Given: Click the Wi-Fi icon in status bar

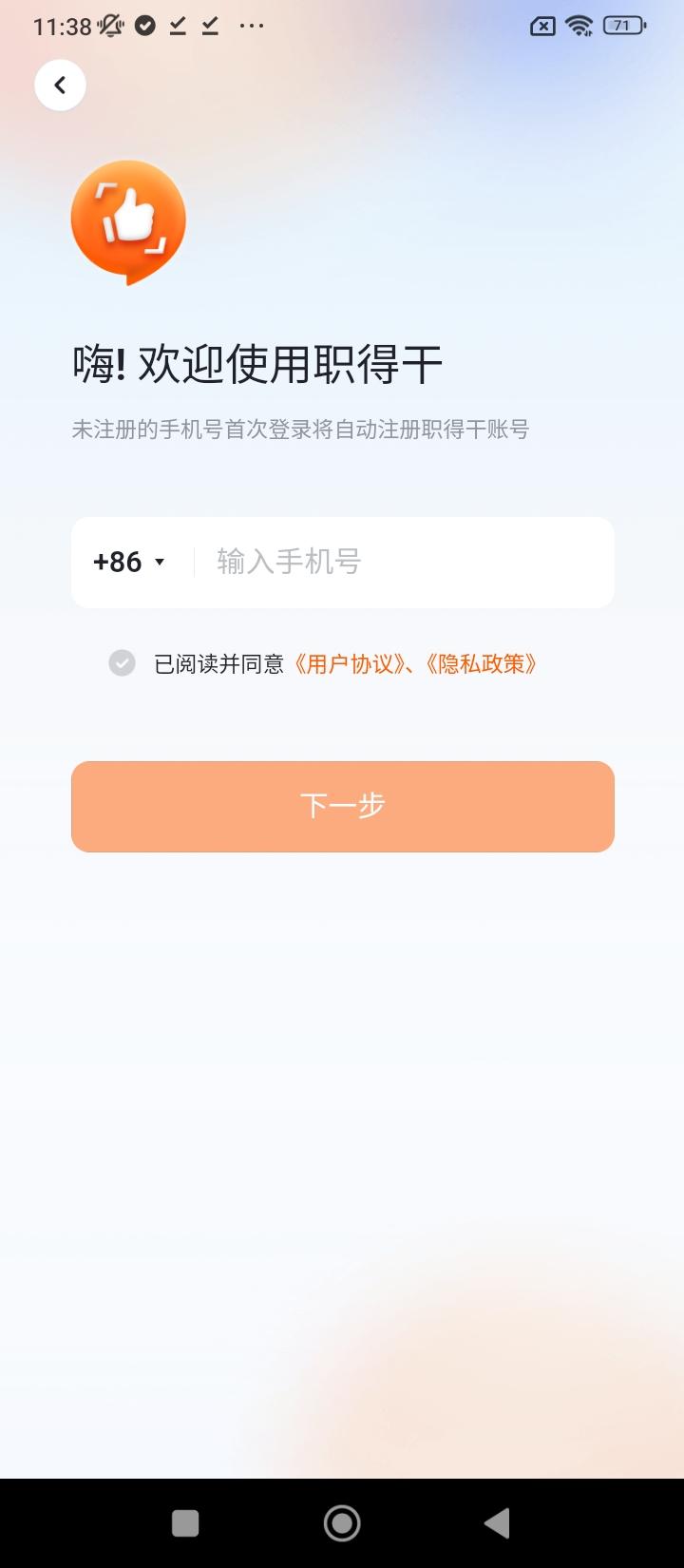Looking at the screenshot, I should pos(580,26).
